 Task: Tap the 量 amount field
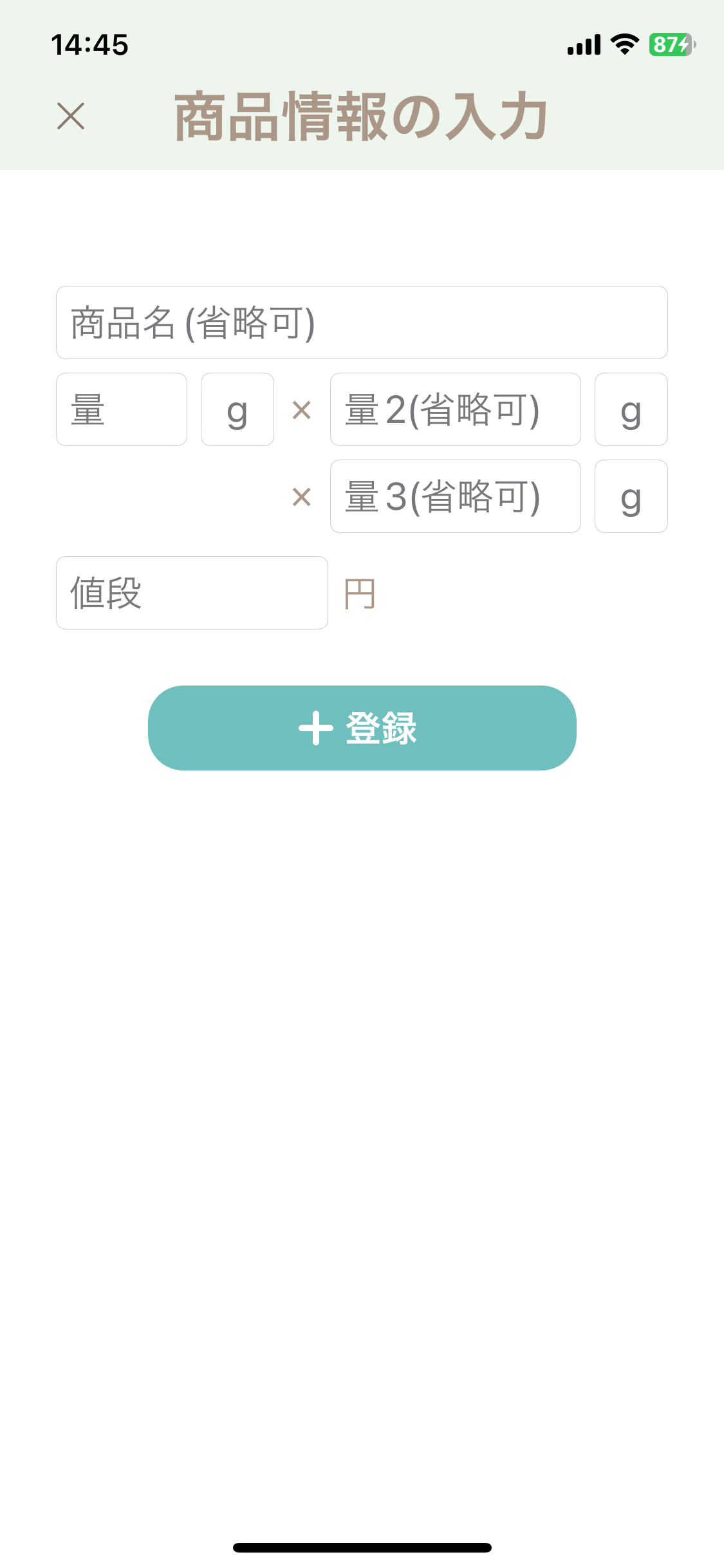tap(122, 409)
